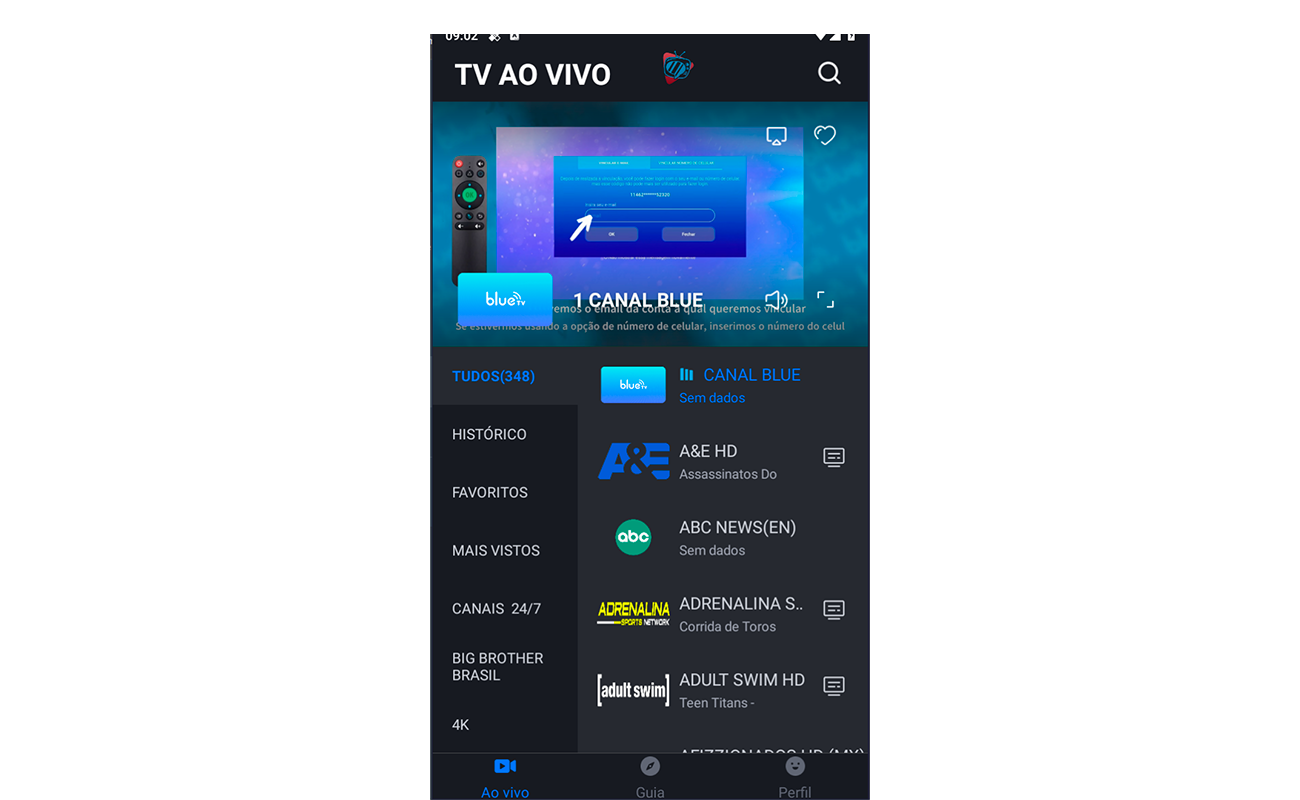Enter fullscreen video mode

[x=825, y=299]
